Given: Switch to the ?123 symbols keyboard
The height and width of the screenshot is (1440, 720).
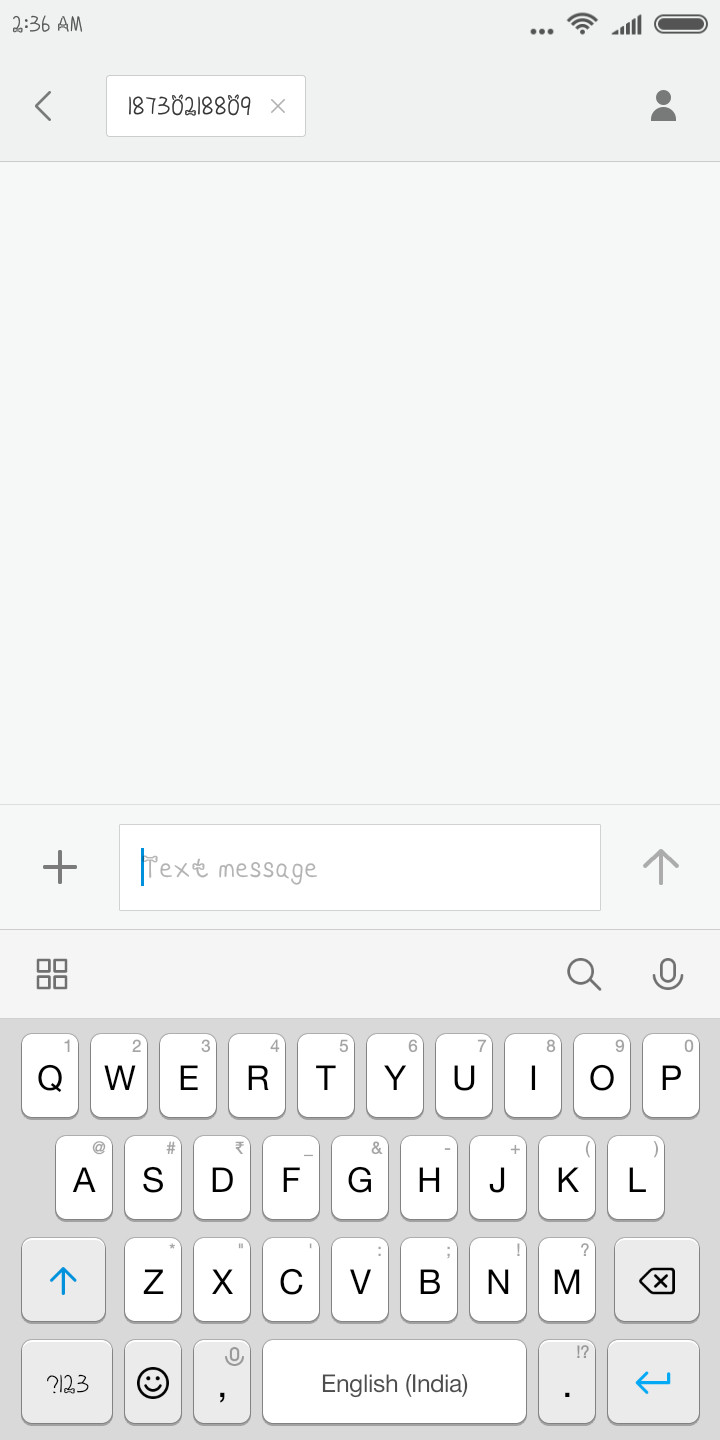Looking at the screenshot, I should pyautogui.click(x=67, y=1383).
